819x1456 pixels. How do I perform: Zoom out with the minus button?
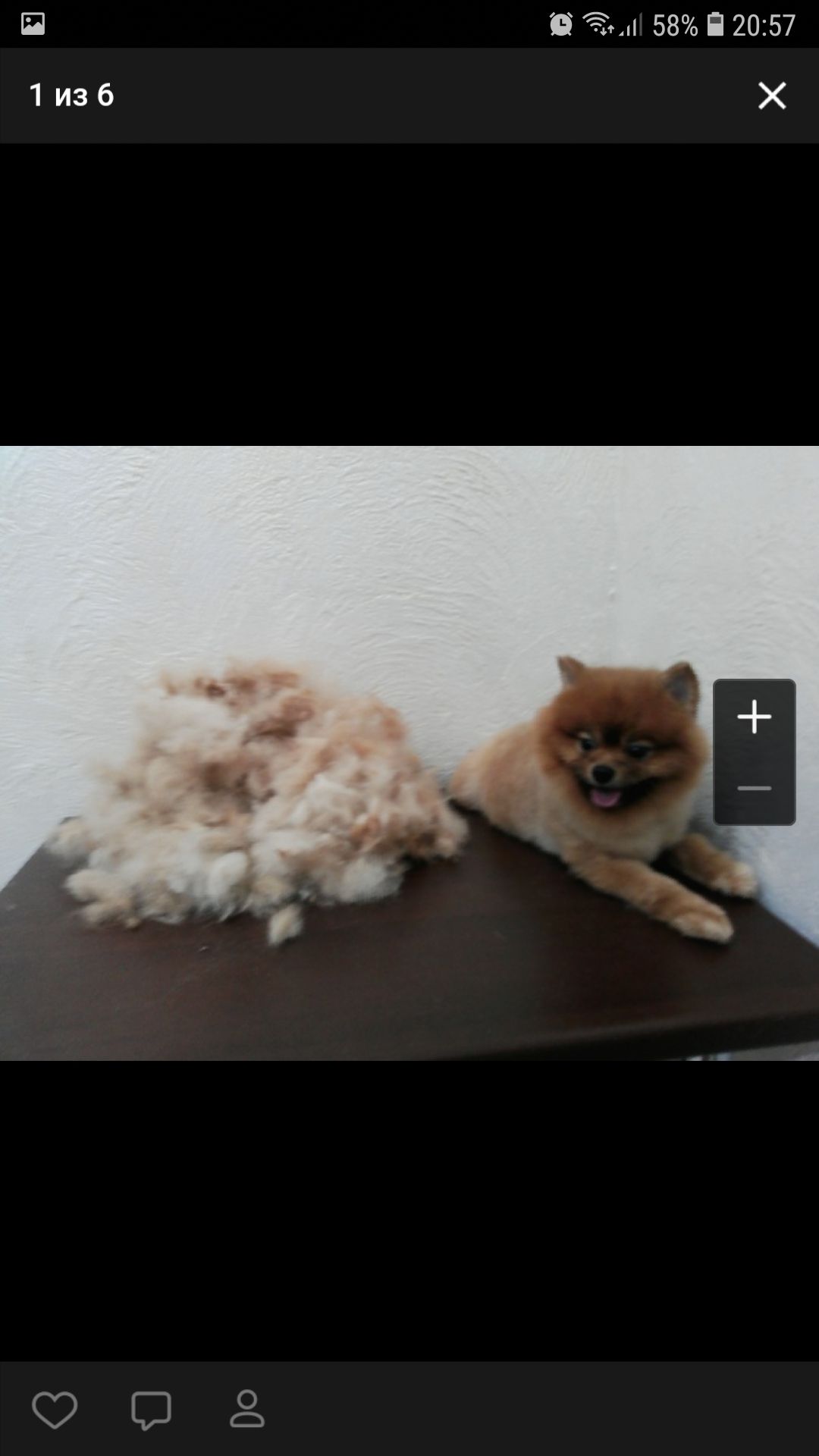pyautogui.click(x=755, y=789)
